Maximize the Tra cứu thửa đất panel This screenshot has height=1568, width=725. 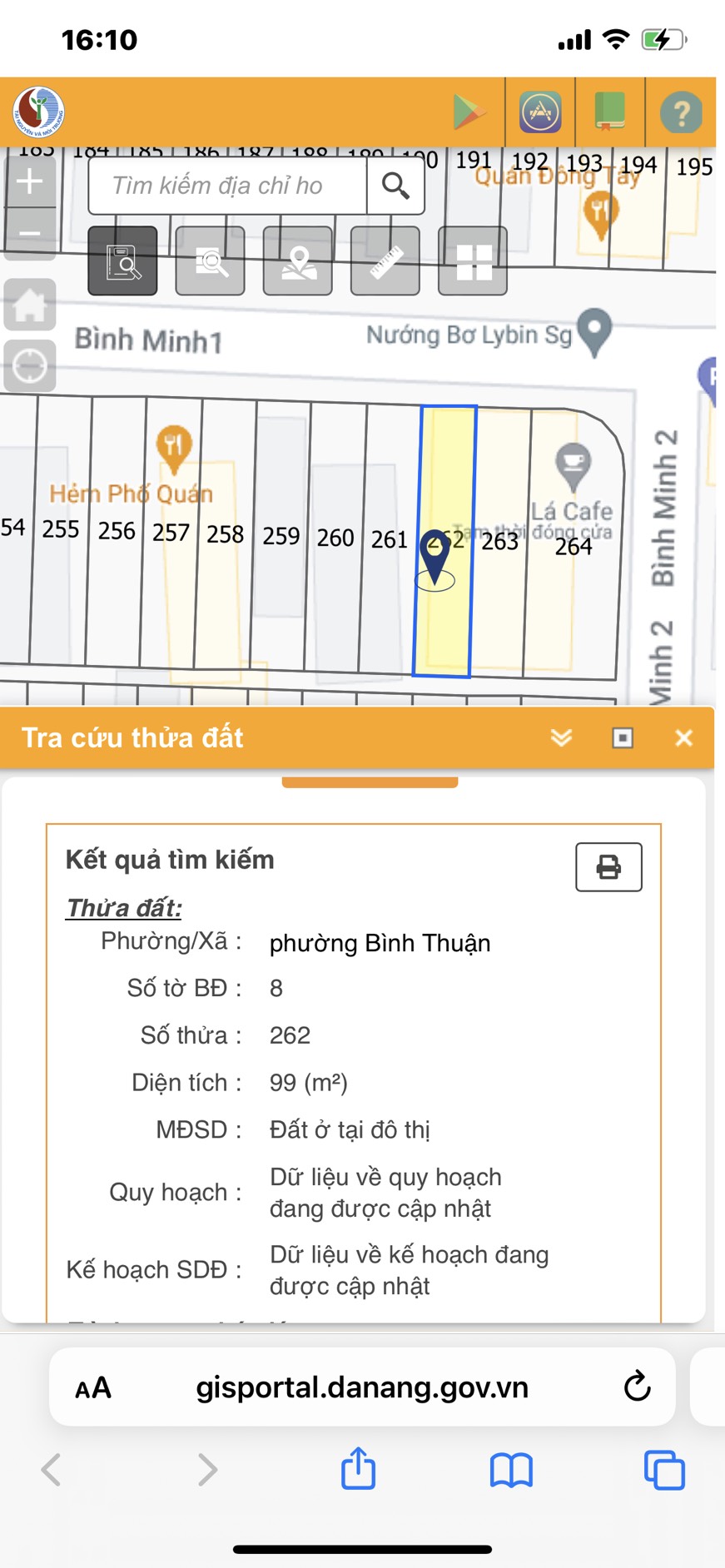pyautogui.click(x=623, y=737)
